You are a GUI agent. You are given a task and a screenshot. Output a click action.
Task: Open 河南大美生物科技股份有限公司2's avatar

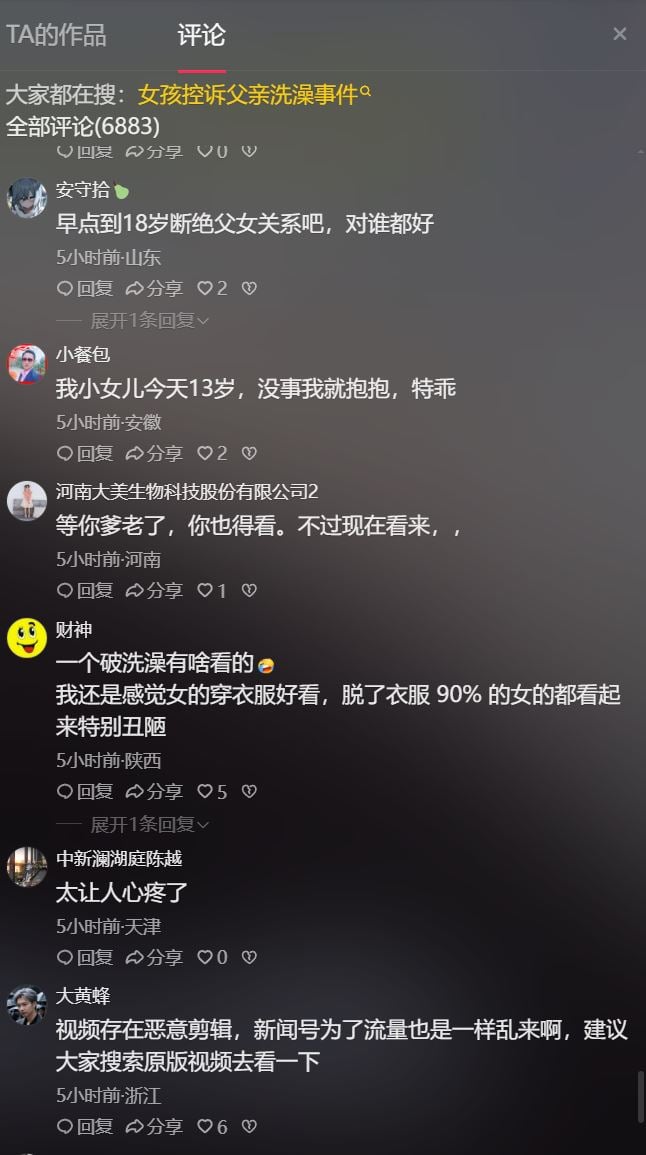tap(27, 500)
